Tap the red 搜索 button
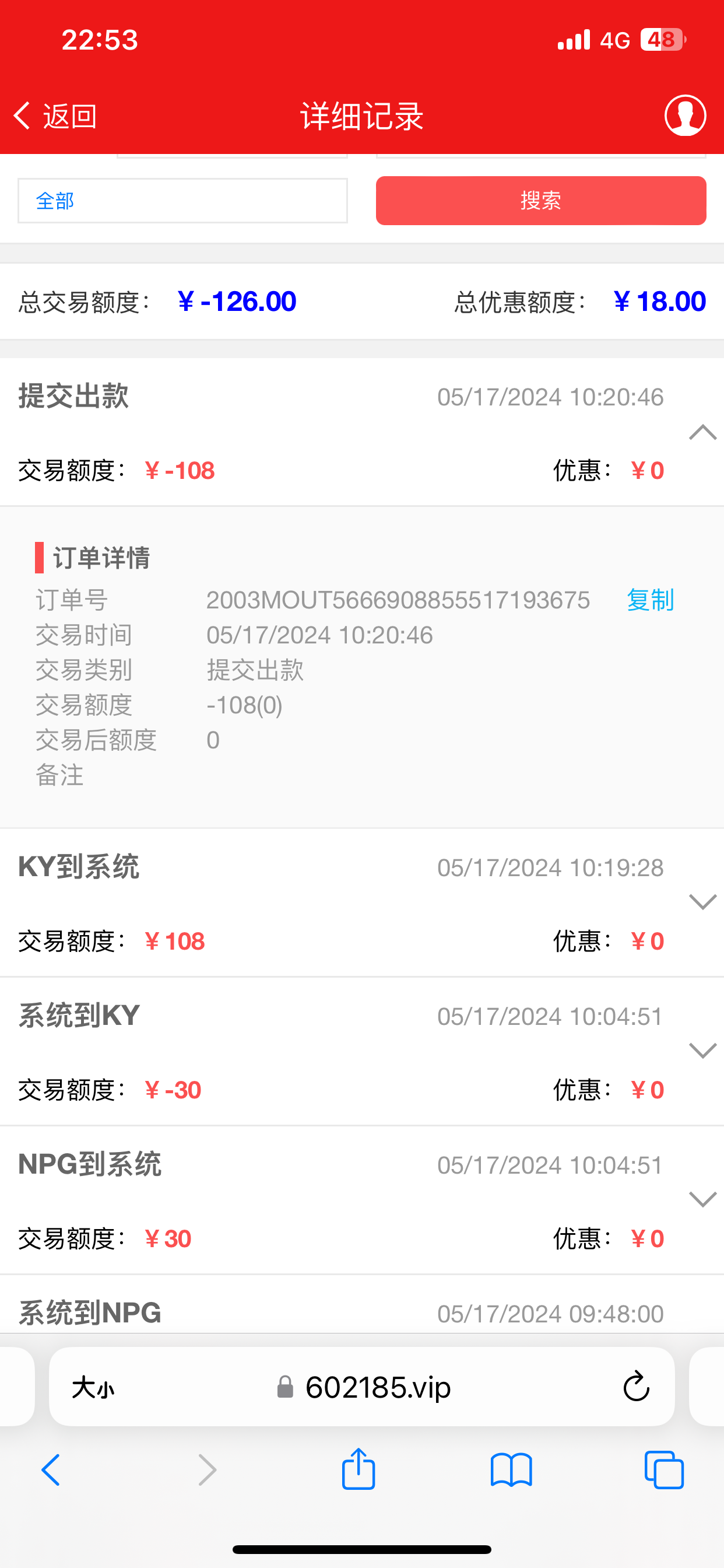Viewport: 724px width, 1568px height. (x=541, y=200)
